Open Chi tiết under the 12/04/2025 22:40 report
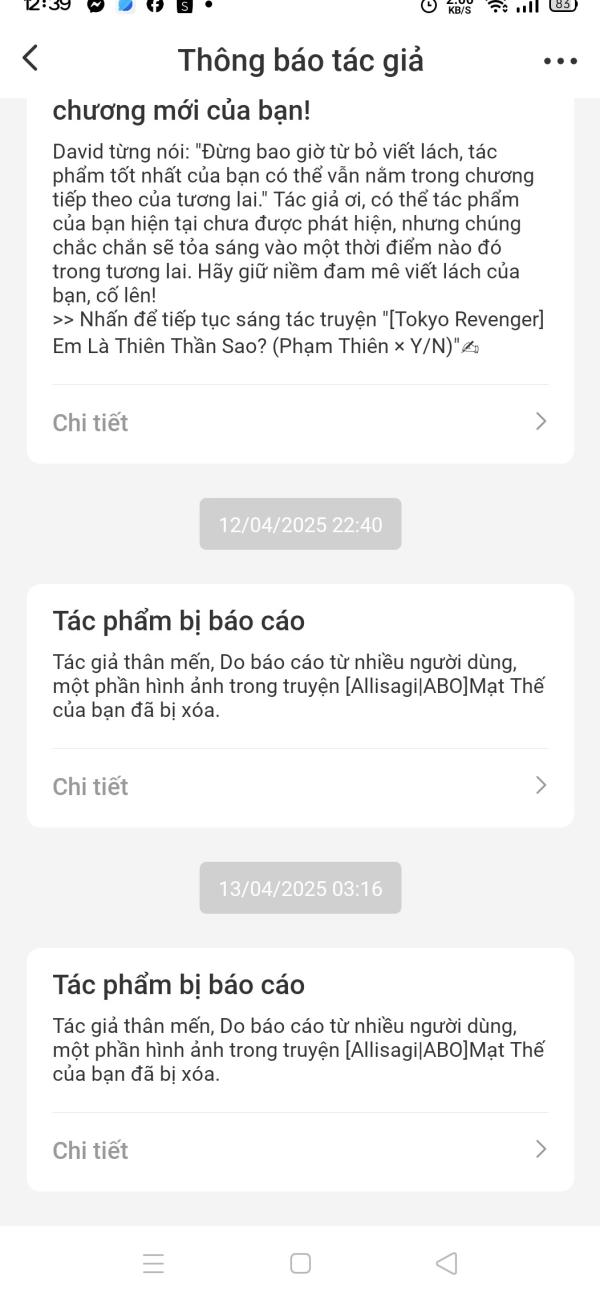Viewport: 600px width, 1301px height. (x=300, y=786)
